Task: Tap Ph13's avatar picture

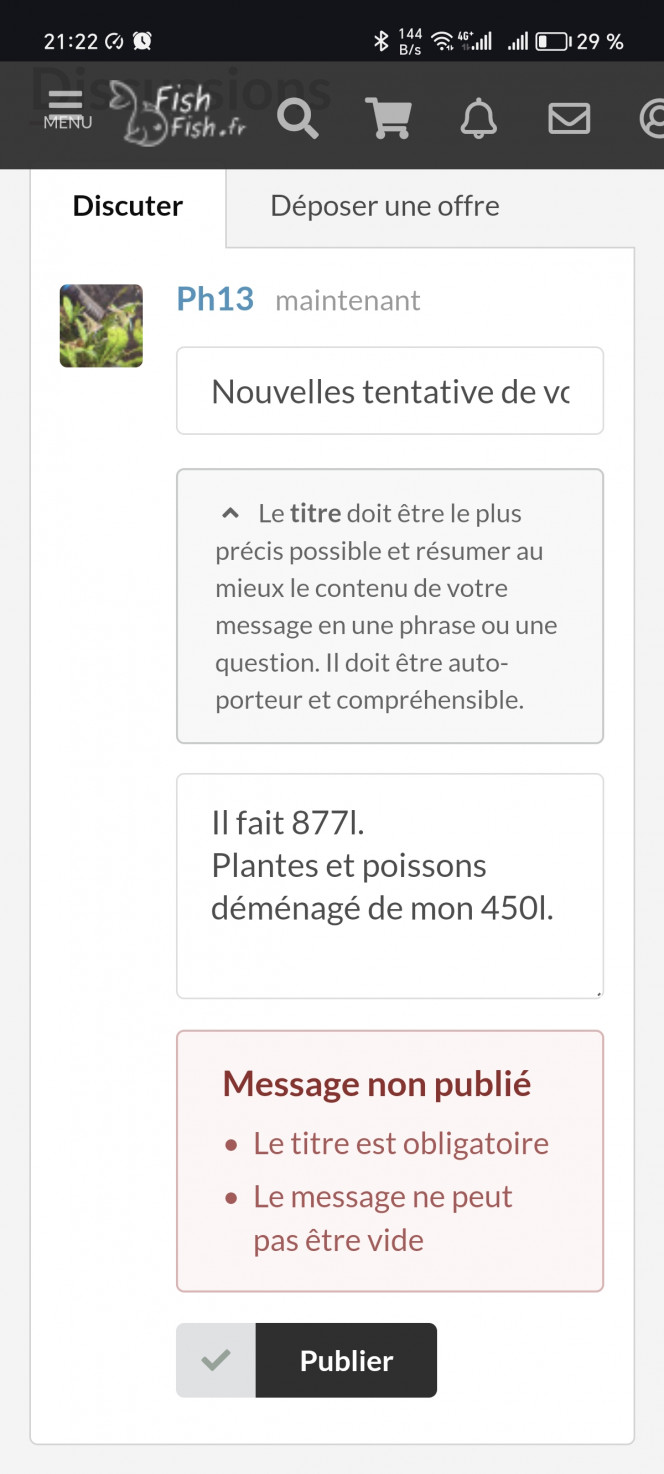Action: coord(101,325)
